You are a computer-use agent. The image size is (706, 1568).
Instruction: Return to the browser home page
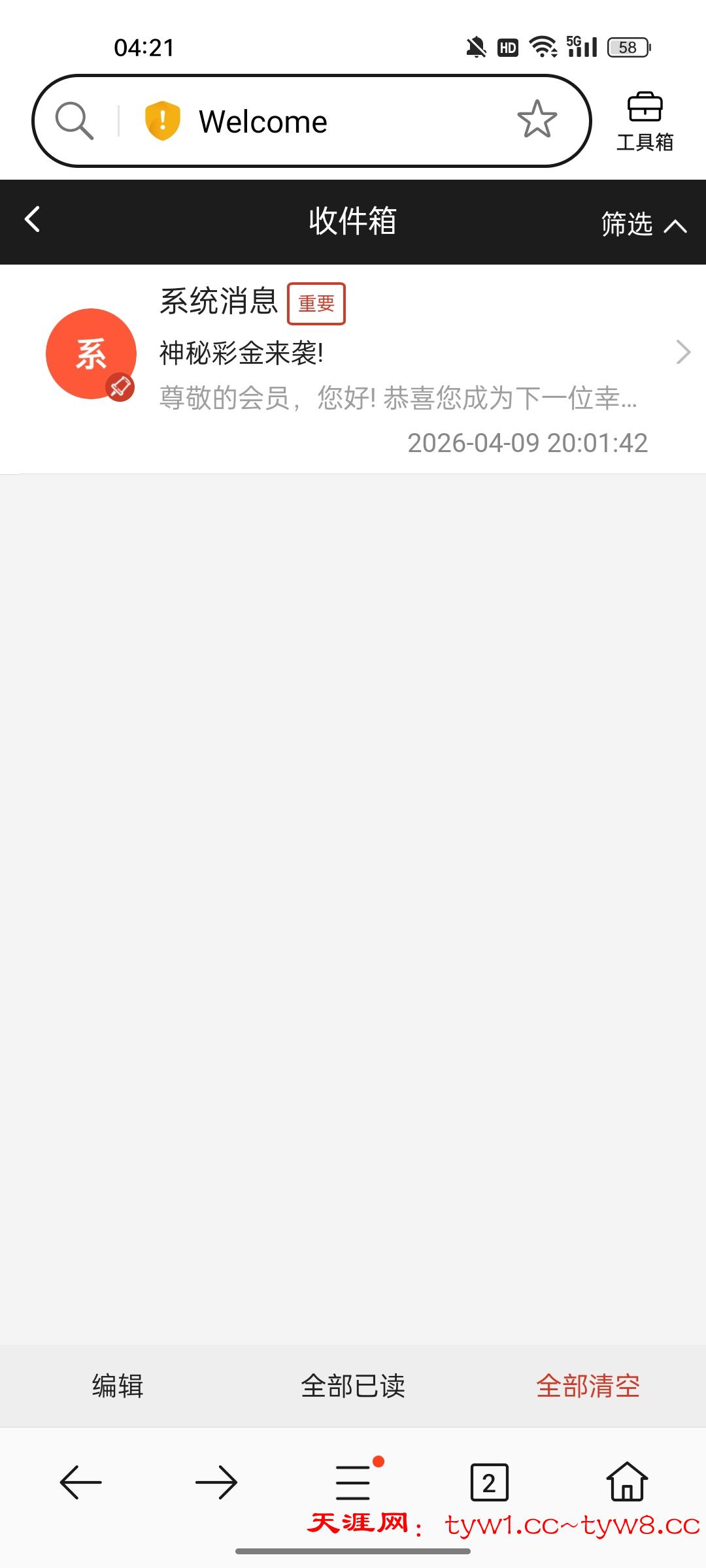point(627,1482)
